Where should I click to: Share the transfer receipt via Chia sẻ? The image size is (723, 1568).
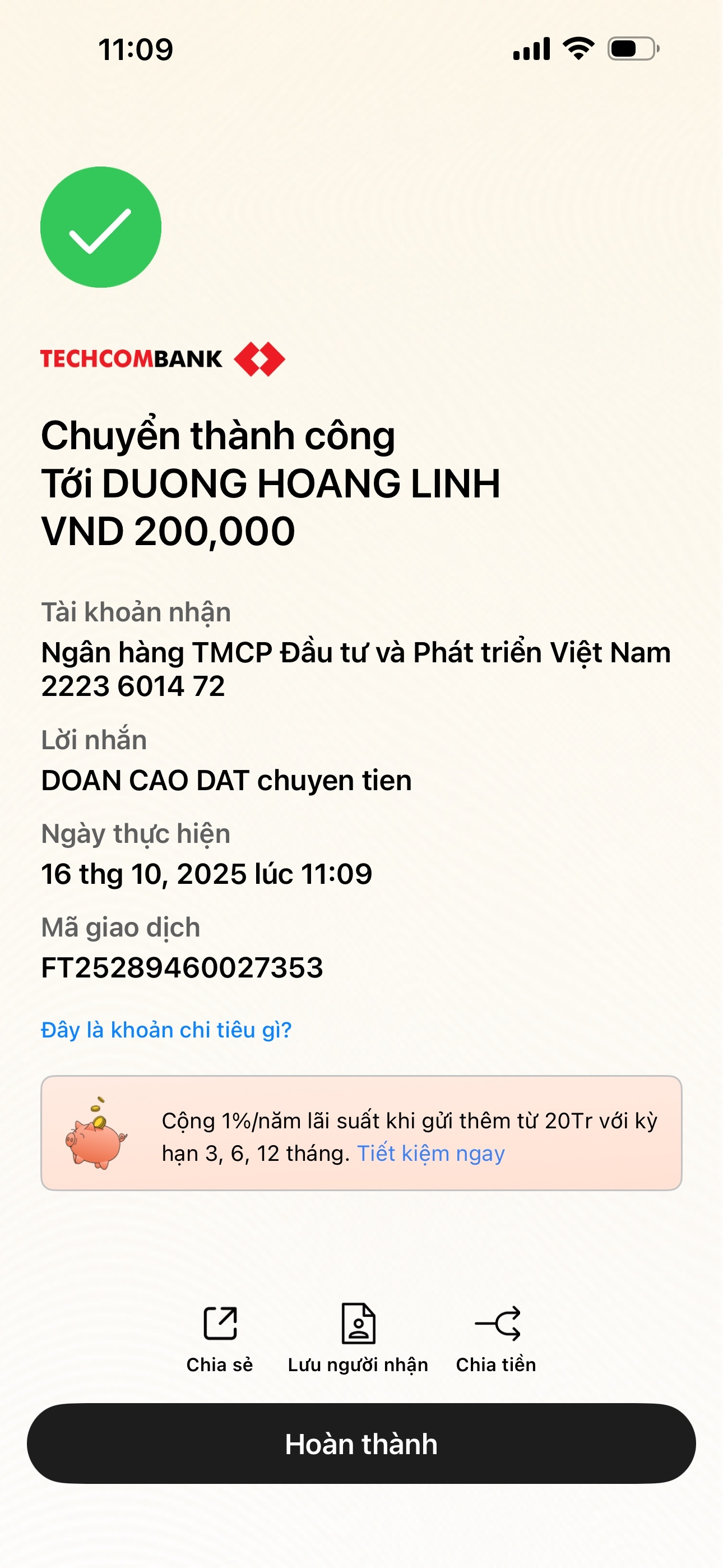click(220, 1338)
